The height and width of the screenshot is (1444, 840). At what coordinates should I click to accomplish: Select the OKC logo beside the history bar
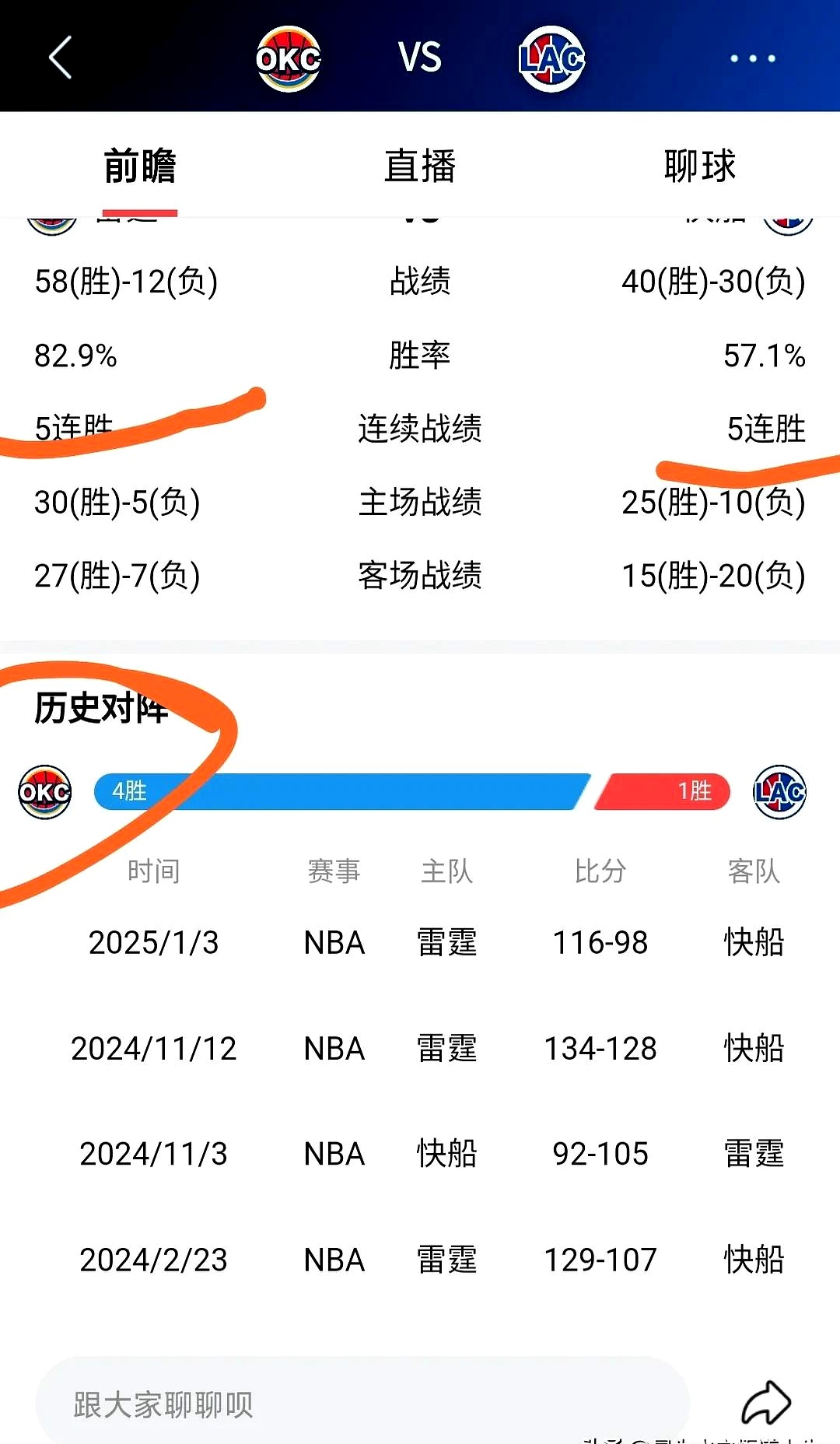click(x=44, y=791)
